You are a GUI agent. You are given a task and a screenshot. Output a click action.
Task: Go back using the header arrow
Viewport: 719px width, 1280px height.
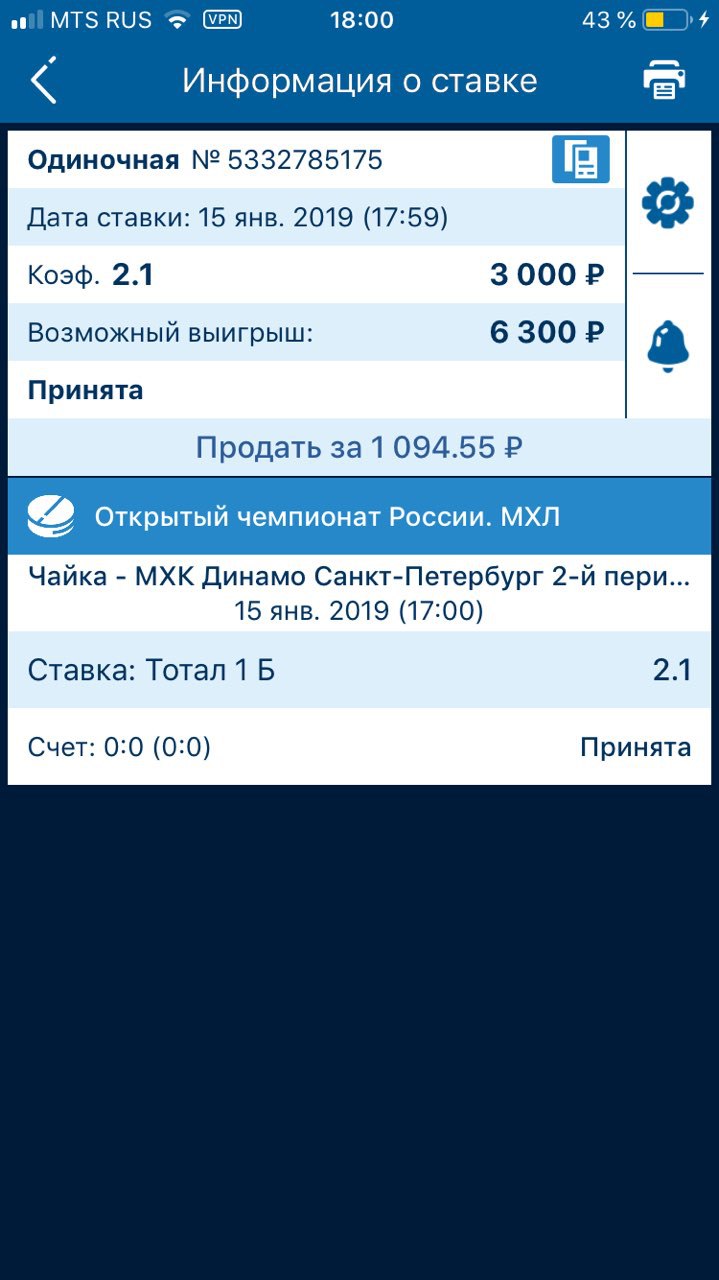[x=44, y=81]
